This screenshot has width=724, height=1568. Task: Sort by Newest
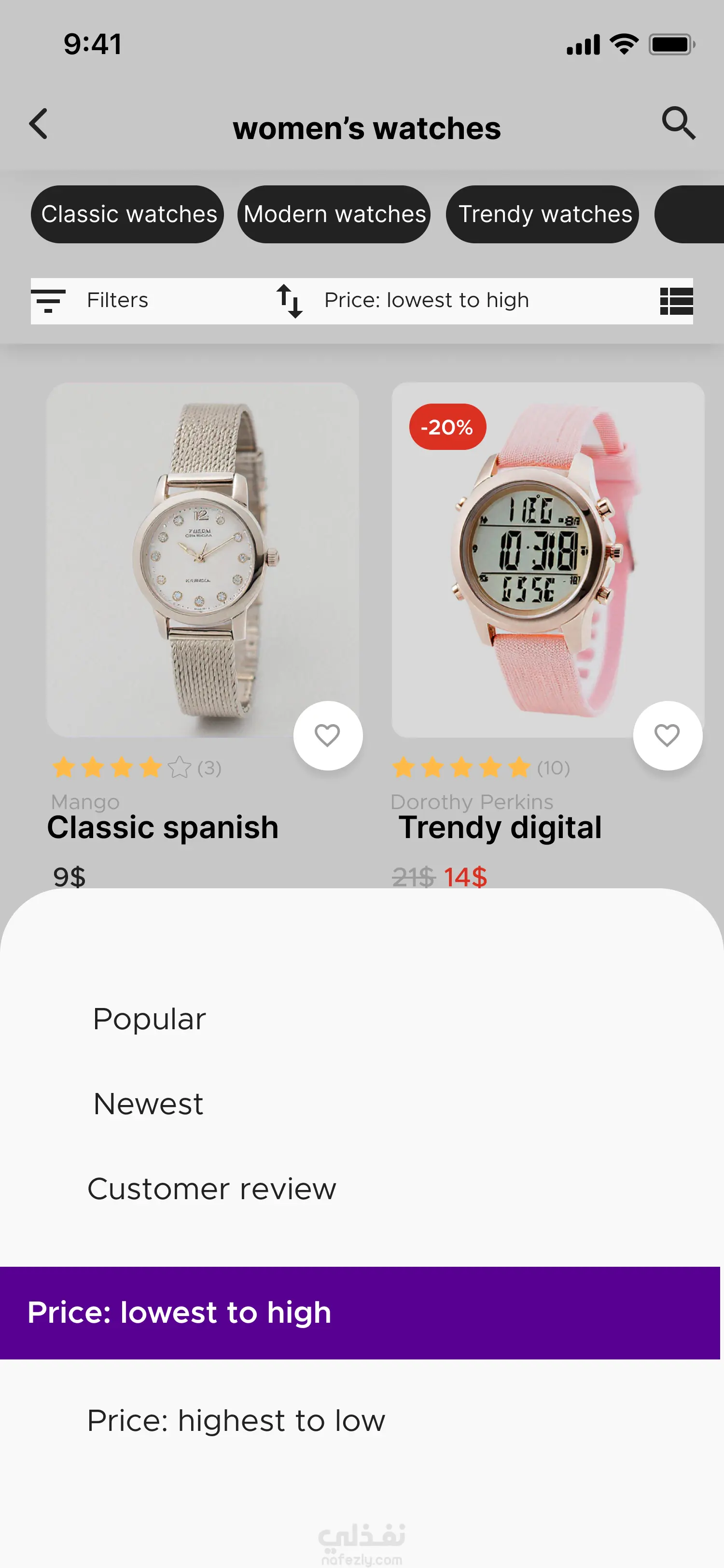[x=149, y=1104]
